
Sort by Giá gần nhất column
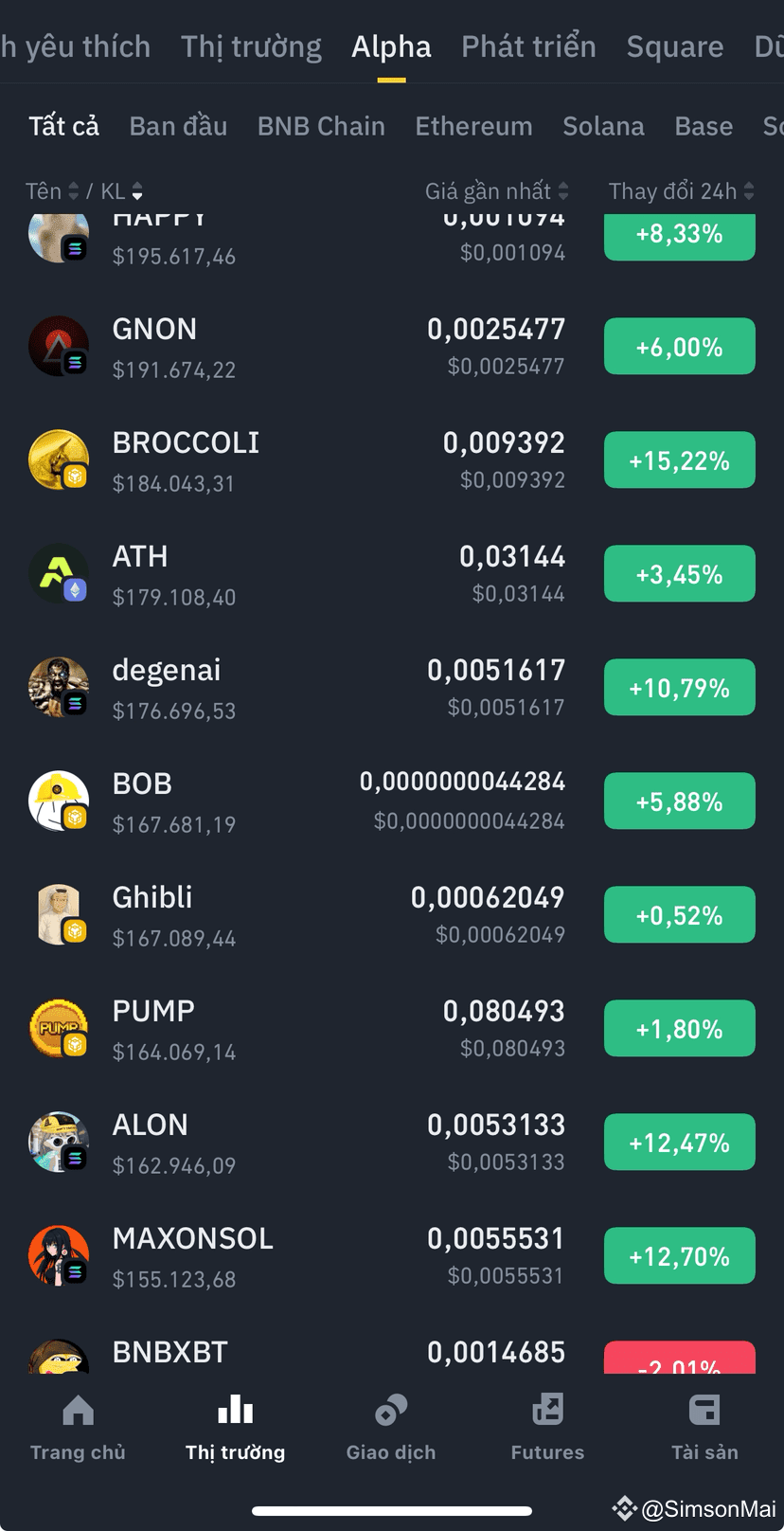pos(496,190)
